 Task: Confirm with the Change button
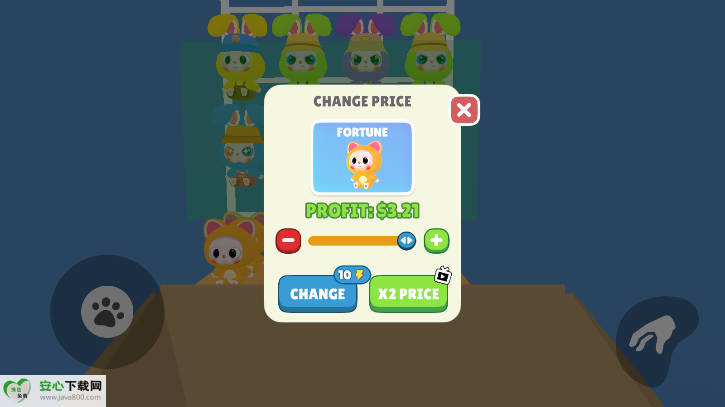pyautogui.click(x=317, y=294)
